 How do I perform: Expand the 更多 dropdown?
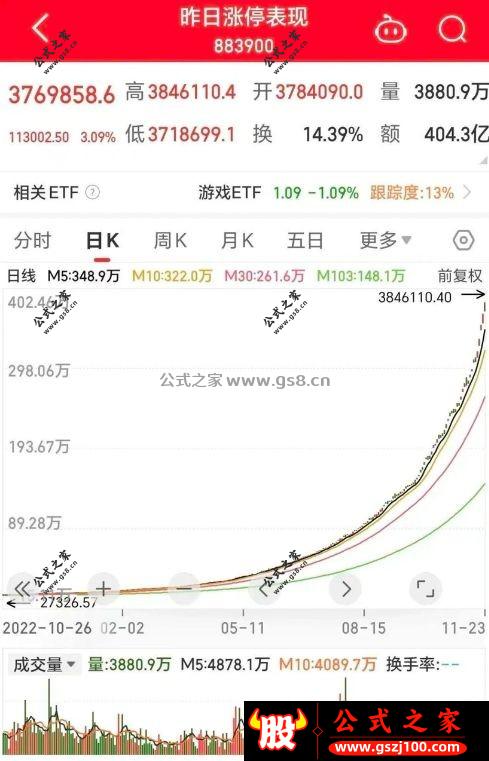(386, 240)
